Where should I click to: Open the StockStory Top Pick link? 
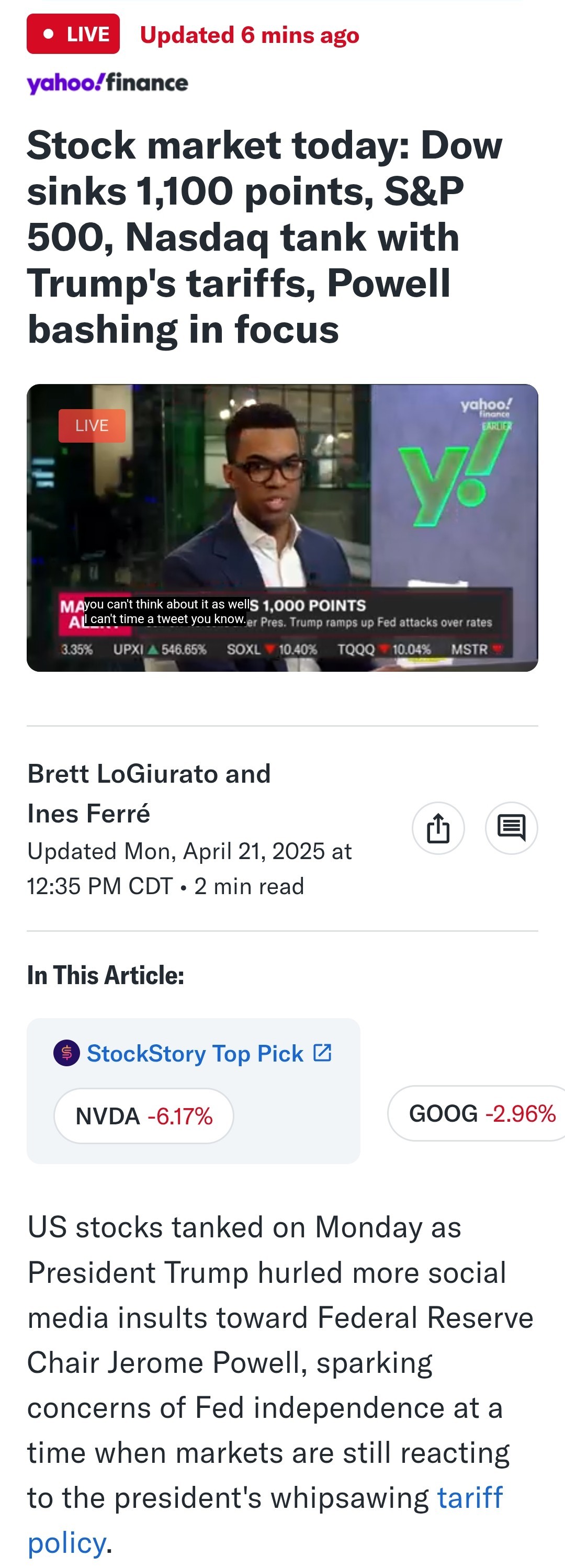(195, 1054)
